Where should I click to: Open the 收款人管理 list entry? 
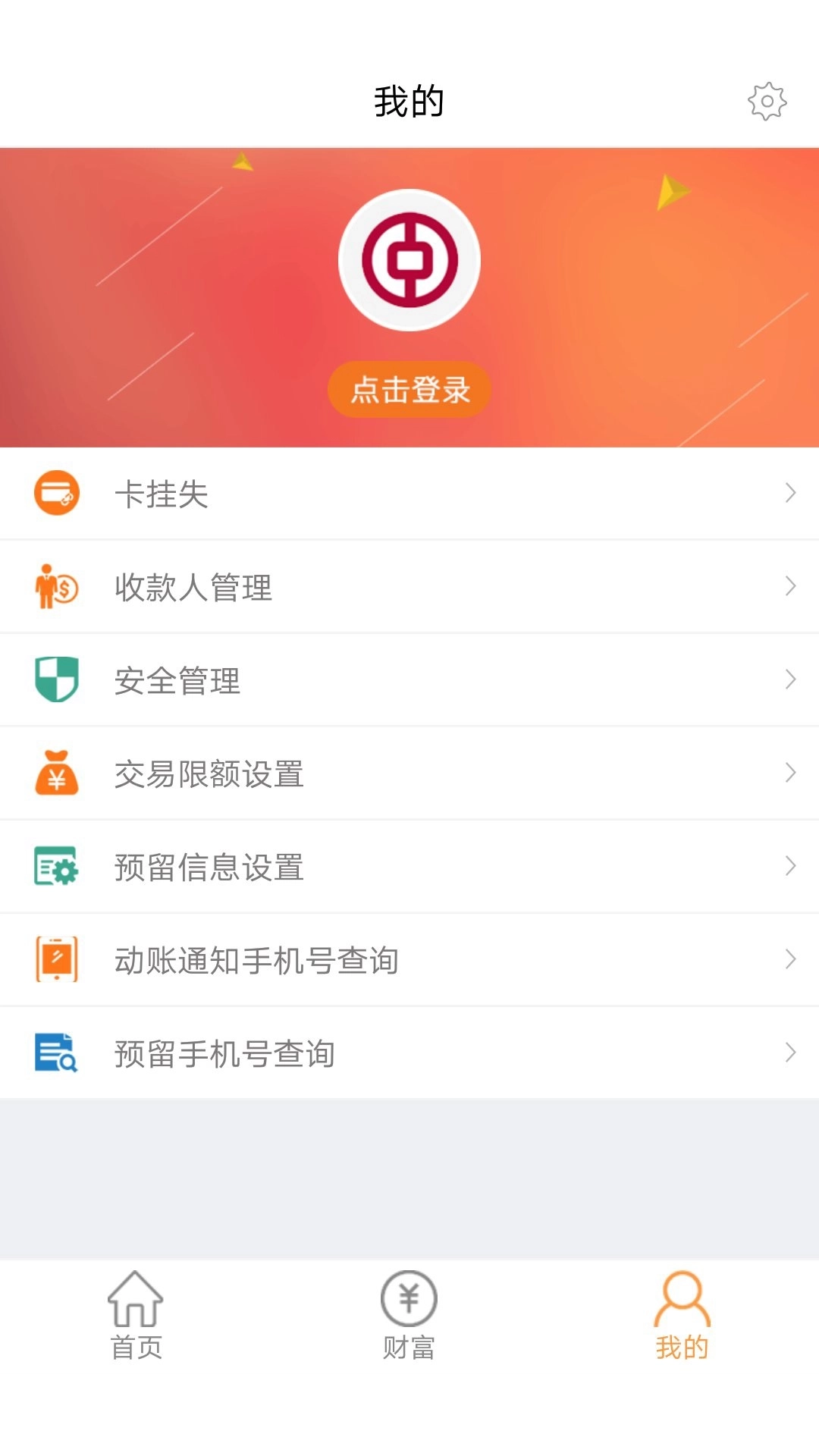(409, 586)
